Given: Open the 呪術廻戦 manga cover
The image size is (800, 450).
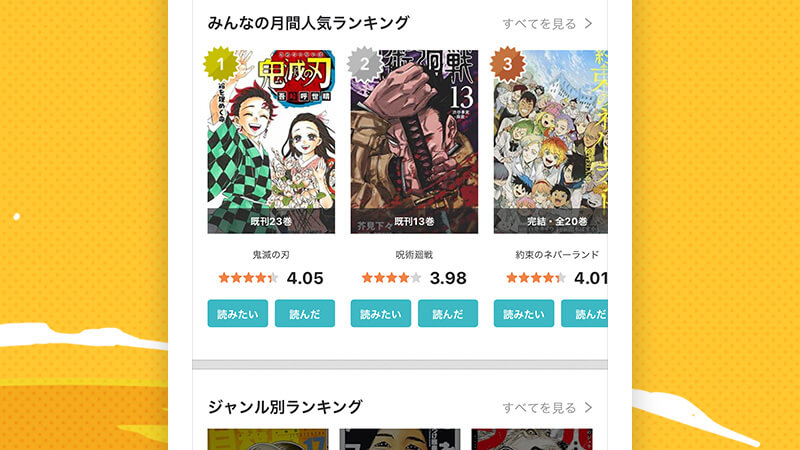Looking at the screenshot, I should pos(414,141).
